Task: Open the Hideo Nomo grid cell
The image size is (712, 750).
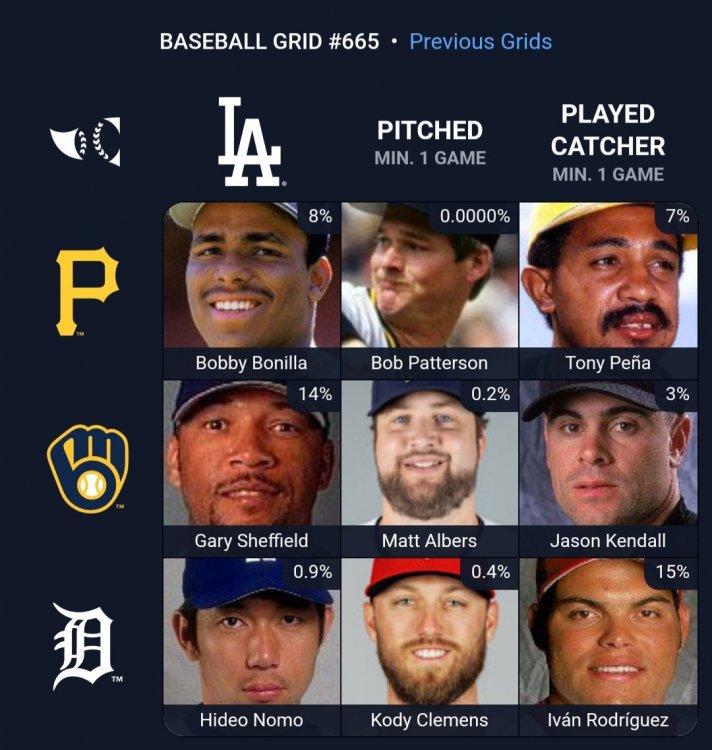Action: point(251,645)
